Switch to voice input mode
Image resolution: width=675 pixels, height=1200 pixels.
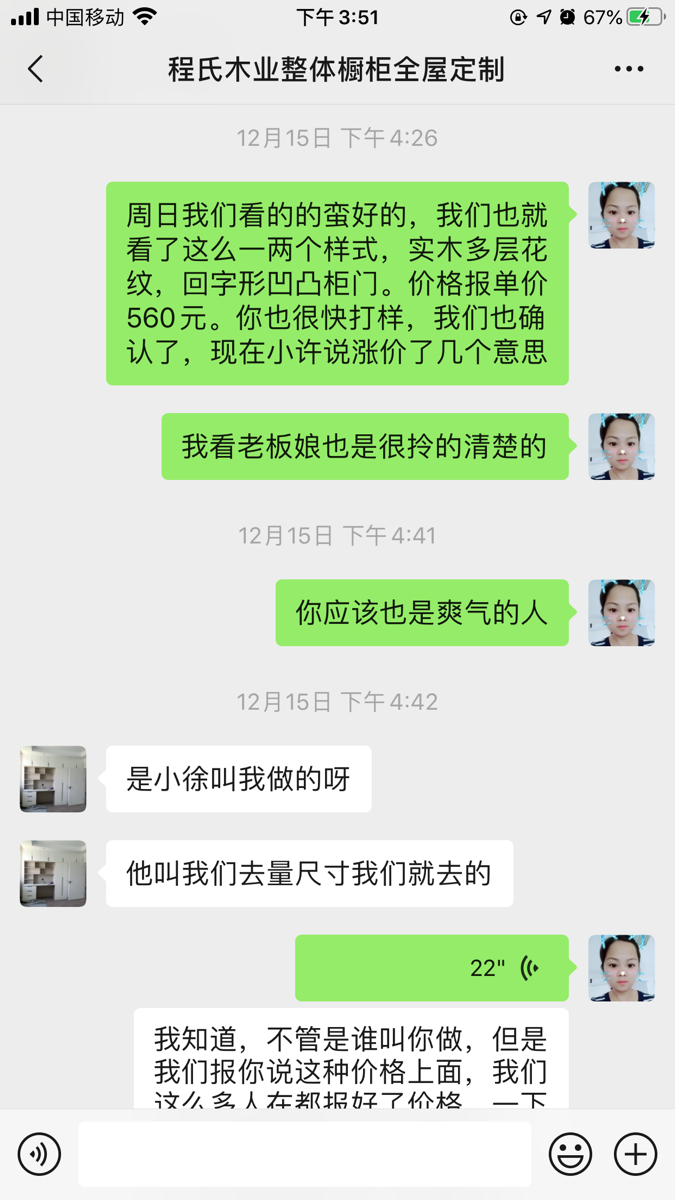[x=39, y=1154]
